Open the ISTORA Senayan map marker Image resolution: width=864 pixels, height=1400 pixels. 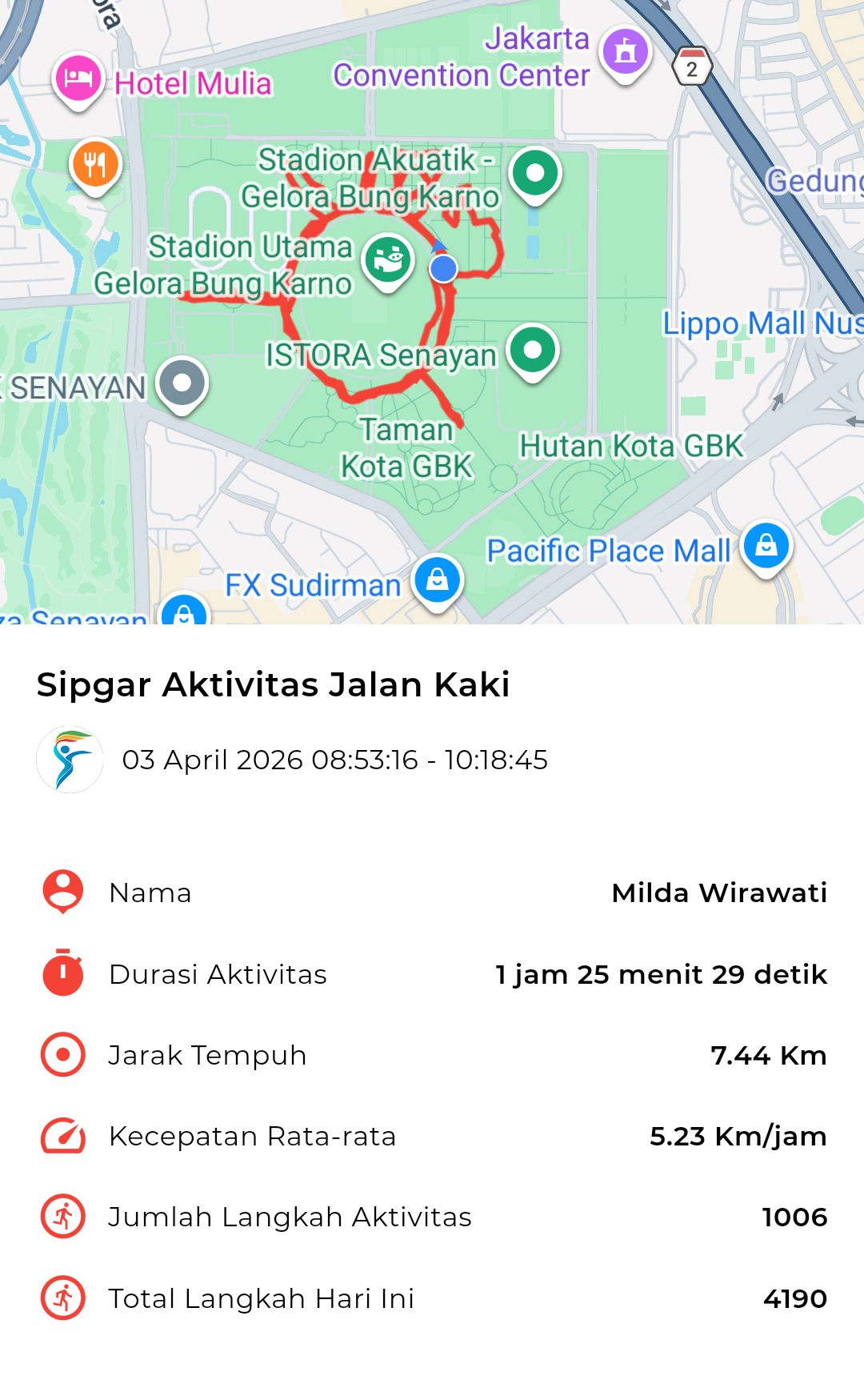point(533,350)
